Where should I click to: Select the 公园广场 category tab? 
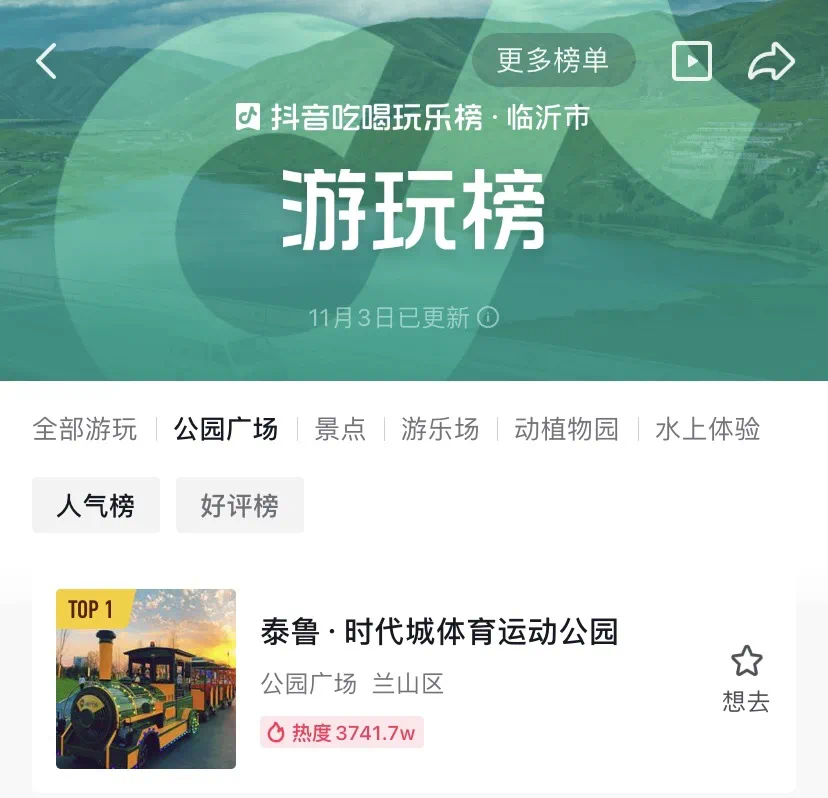[226, 430]
